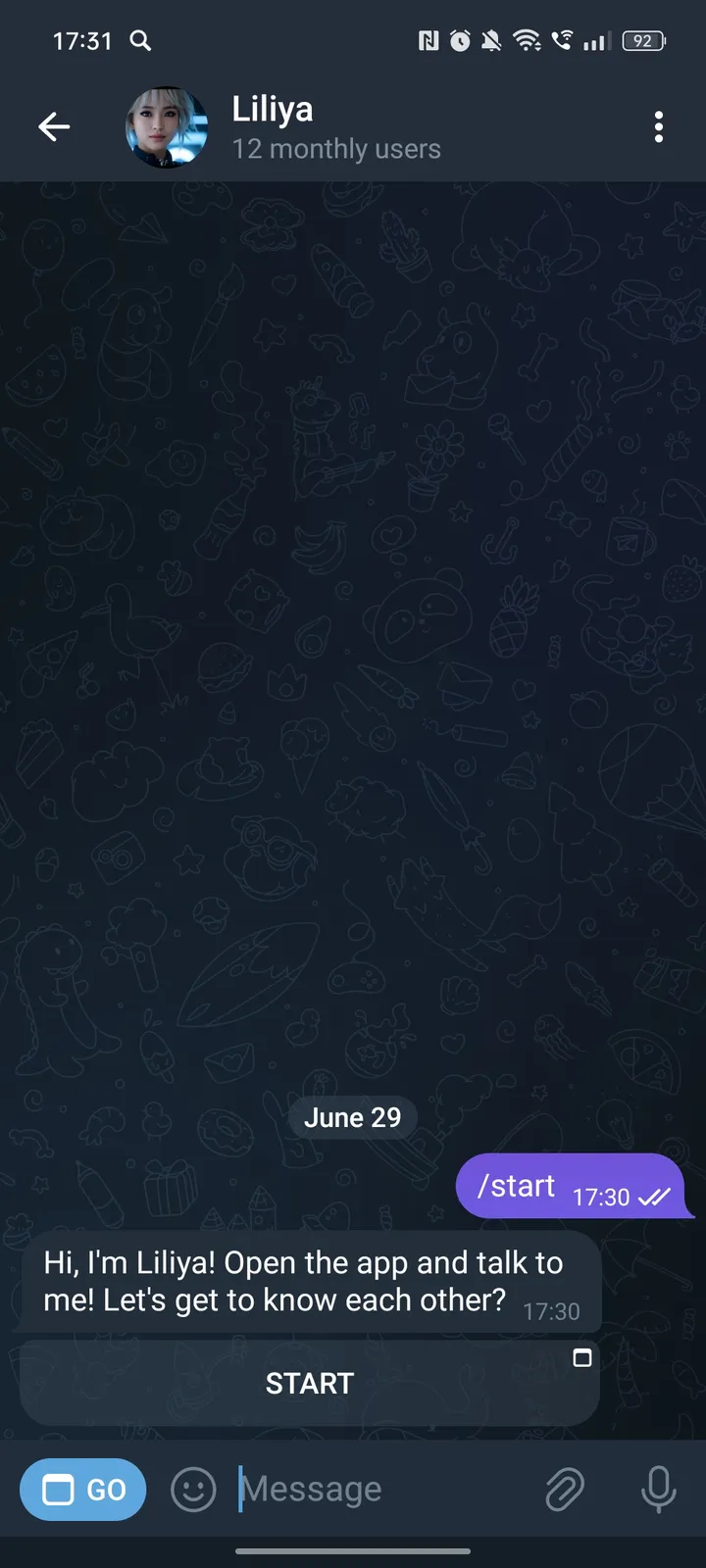The image size is (706, 1568).
Task: Record a voice message with the microphone
Action: [658, 1490]
